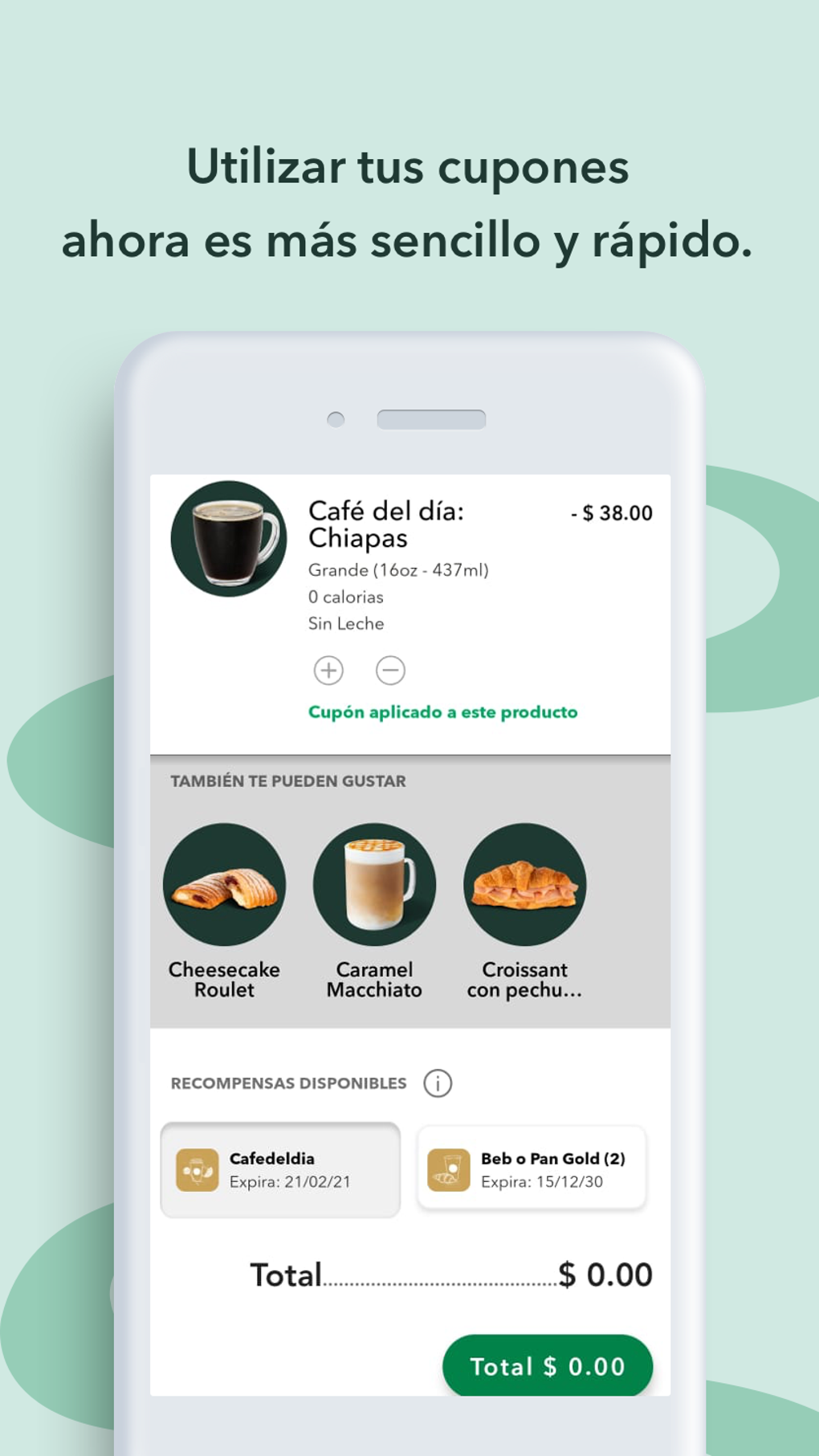This screenshot has width=819, height=1456.
Task: Expand the También Te Pueden Gustar section
Action: (x=287, y=780)
